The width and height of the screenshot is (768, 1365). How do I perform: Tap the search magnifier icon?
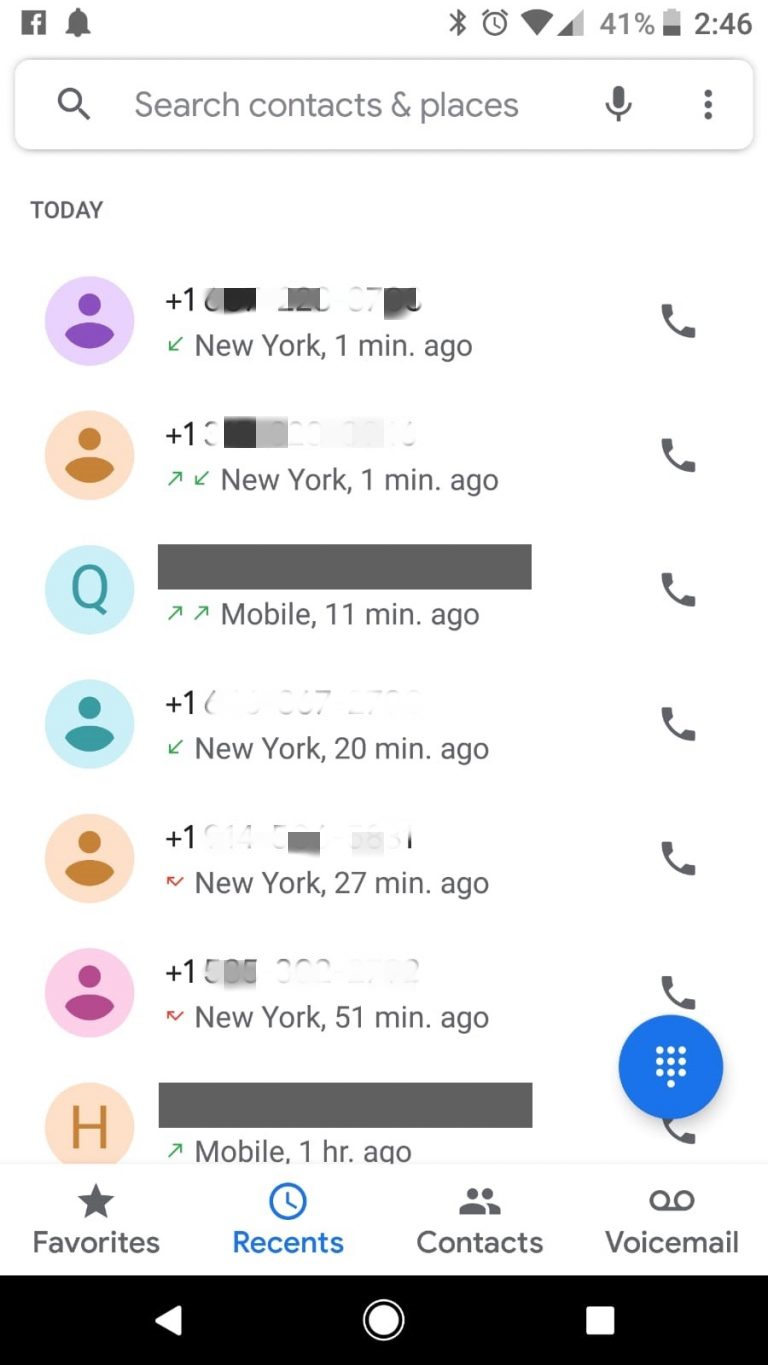point(73,103)
